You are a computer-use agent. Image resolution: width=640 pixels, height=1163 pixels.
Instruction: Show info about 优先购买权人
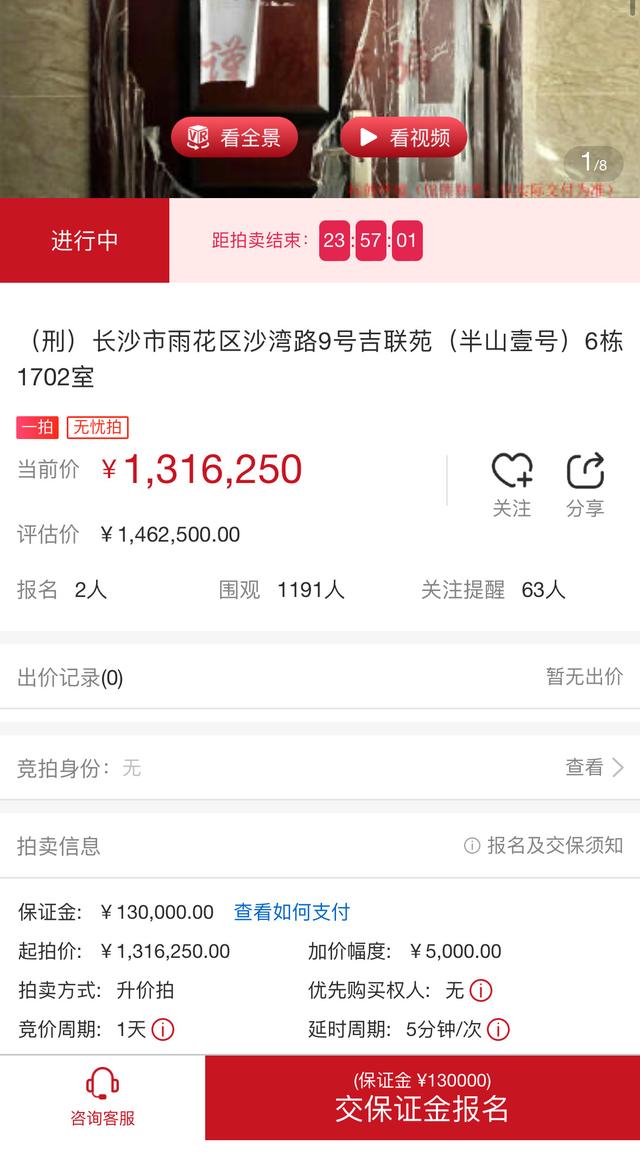tap(481, 991)
